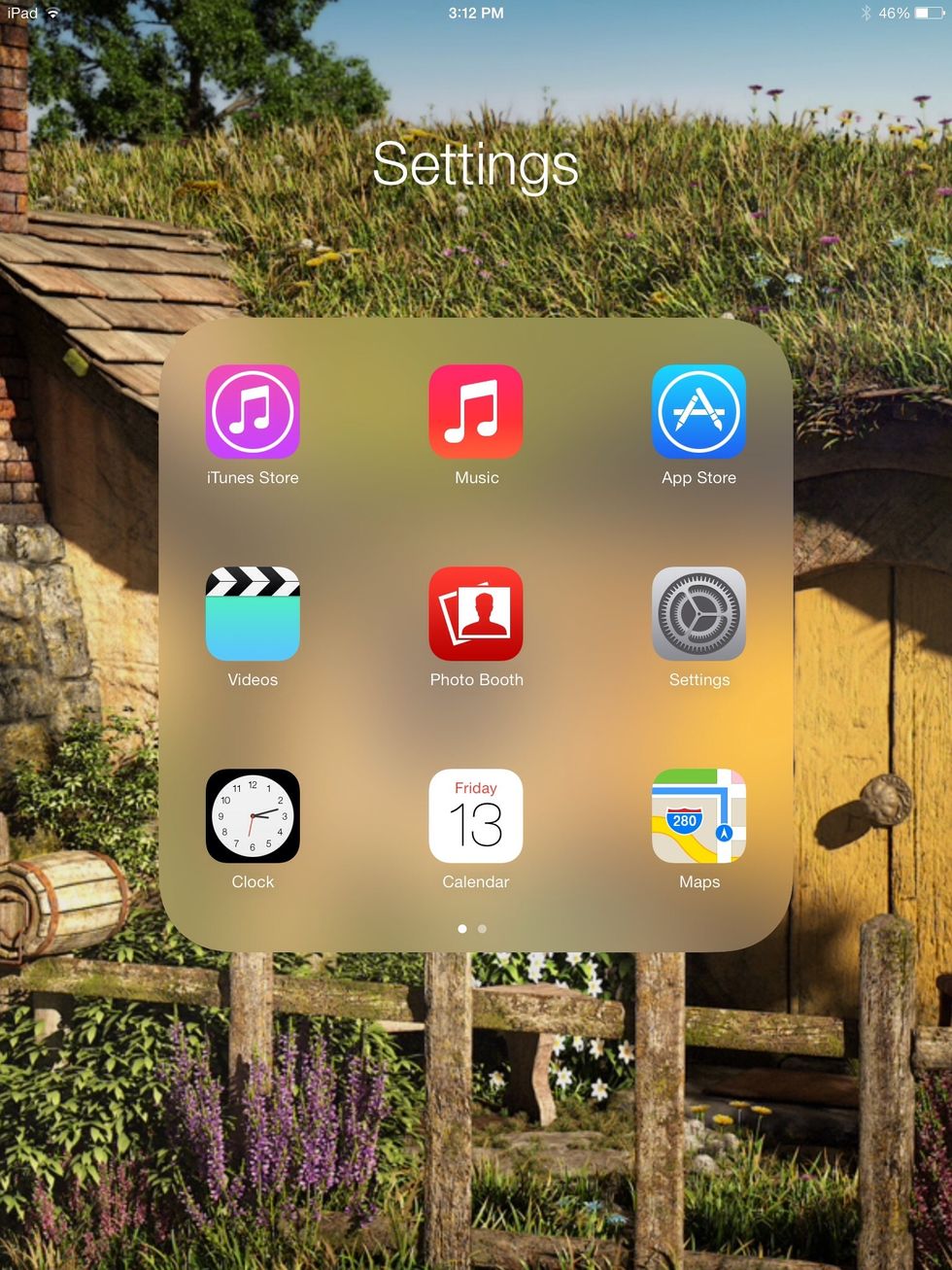Launch the Maps app
The height and width of the screenshot is (1270, 952).
(698, 816)
